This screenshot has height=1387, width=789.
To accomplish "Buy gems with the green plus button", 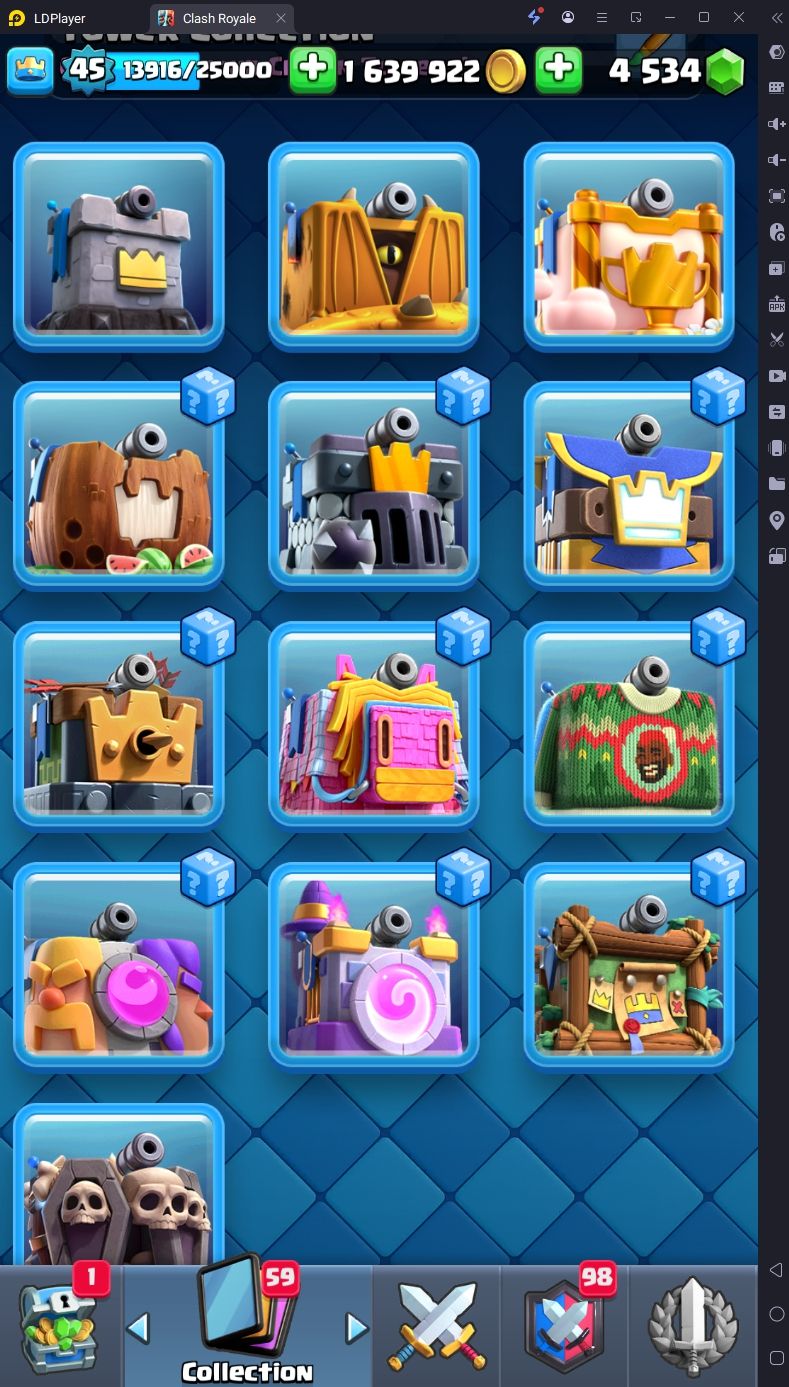I will pyautogui.click(x=559, y=70).
